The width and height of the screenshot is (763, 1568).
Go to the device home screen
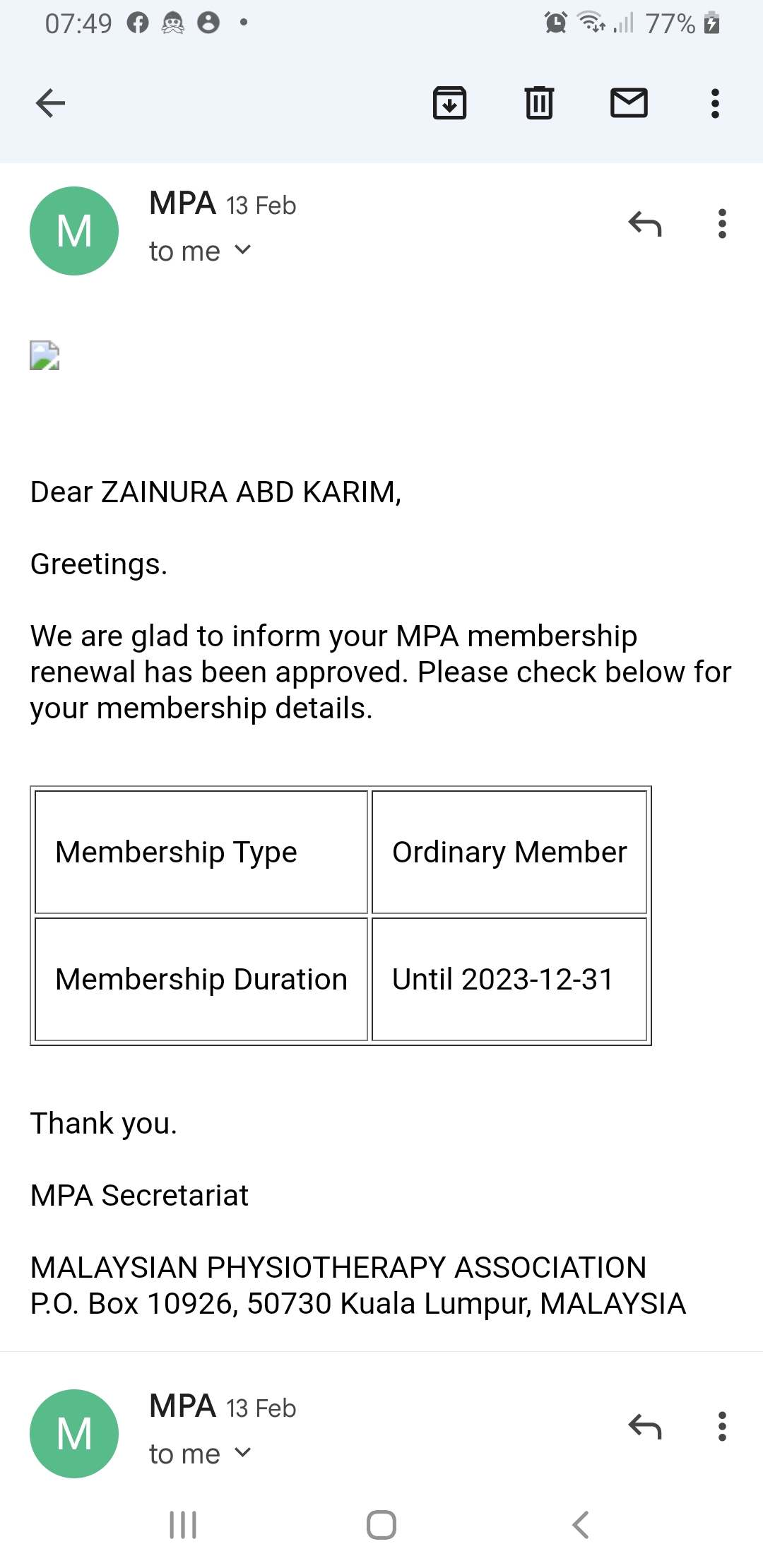tap(381, 1525)
